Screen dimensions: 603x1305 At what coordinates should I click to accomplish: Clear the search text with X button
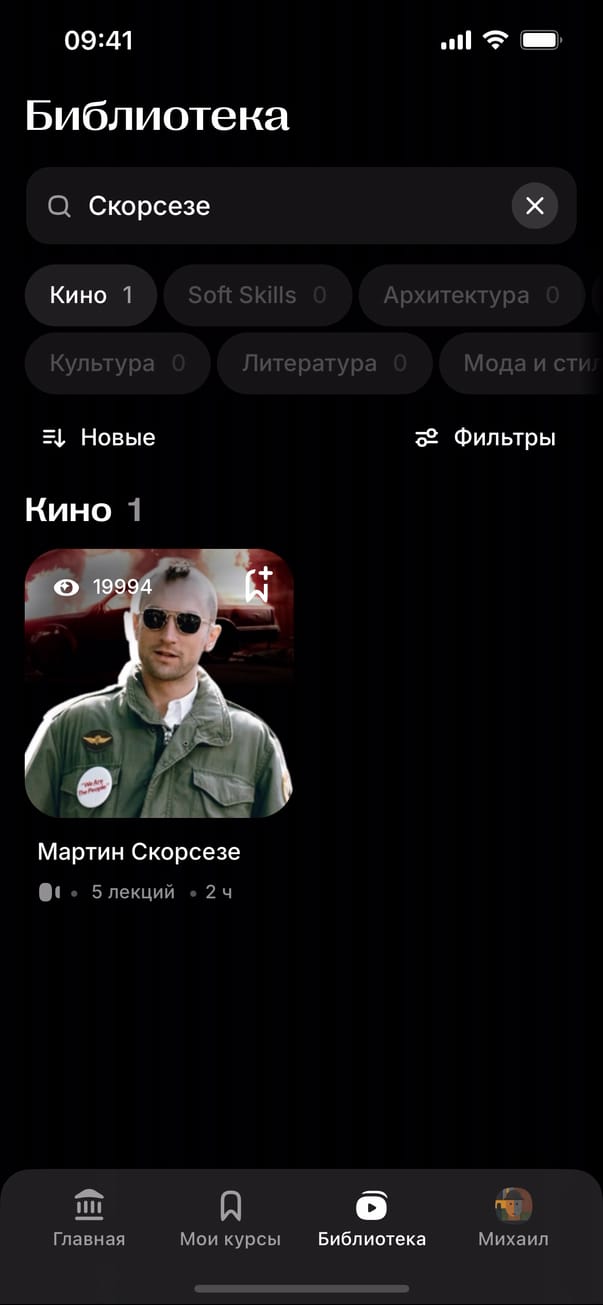534,206
